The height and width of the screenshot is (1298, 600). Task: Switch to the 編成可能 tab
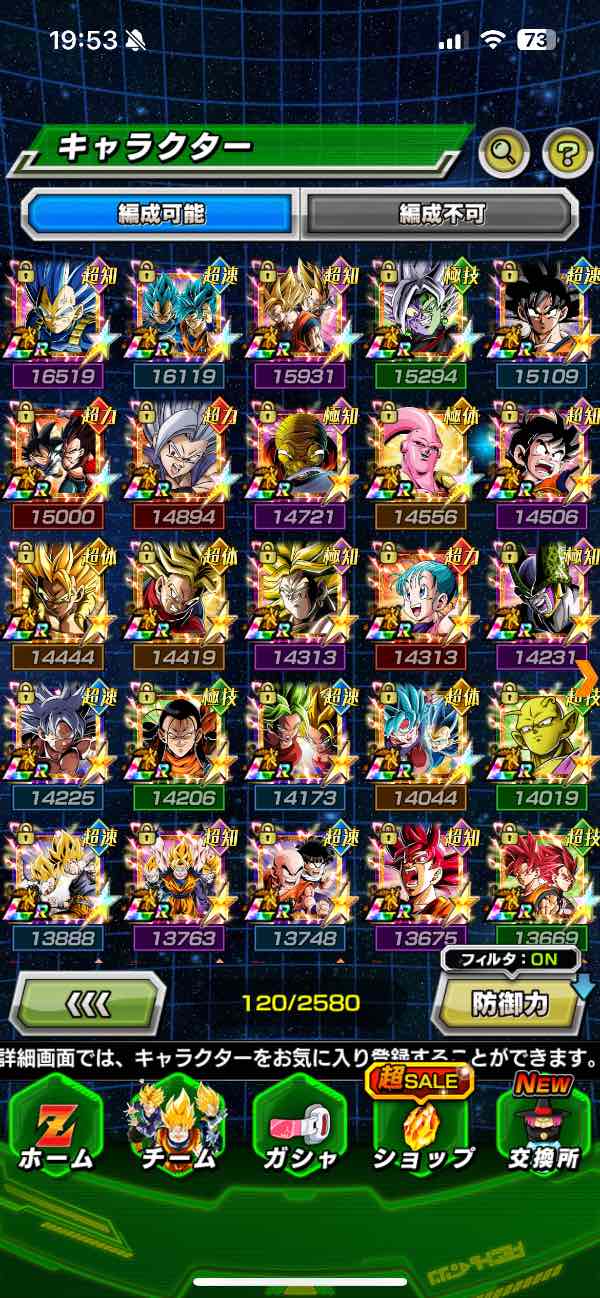159,213
